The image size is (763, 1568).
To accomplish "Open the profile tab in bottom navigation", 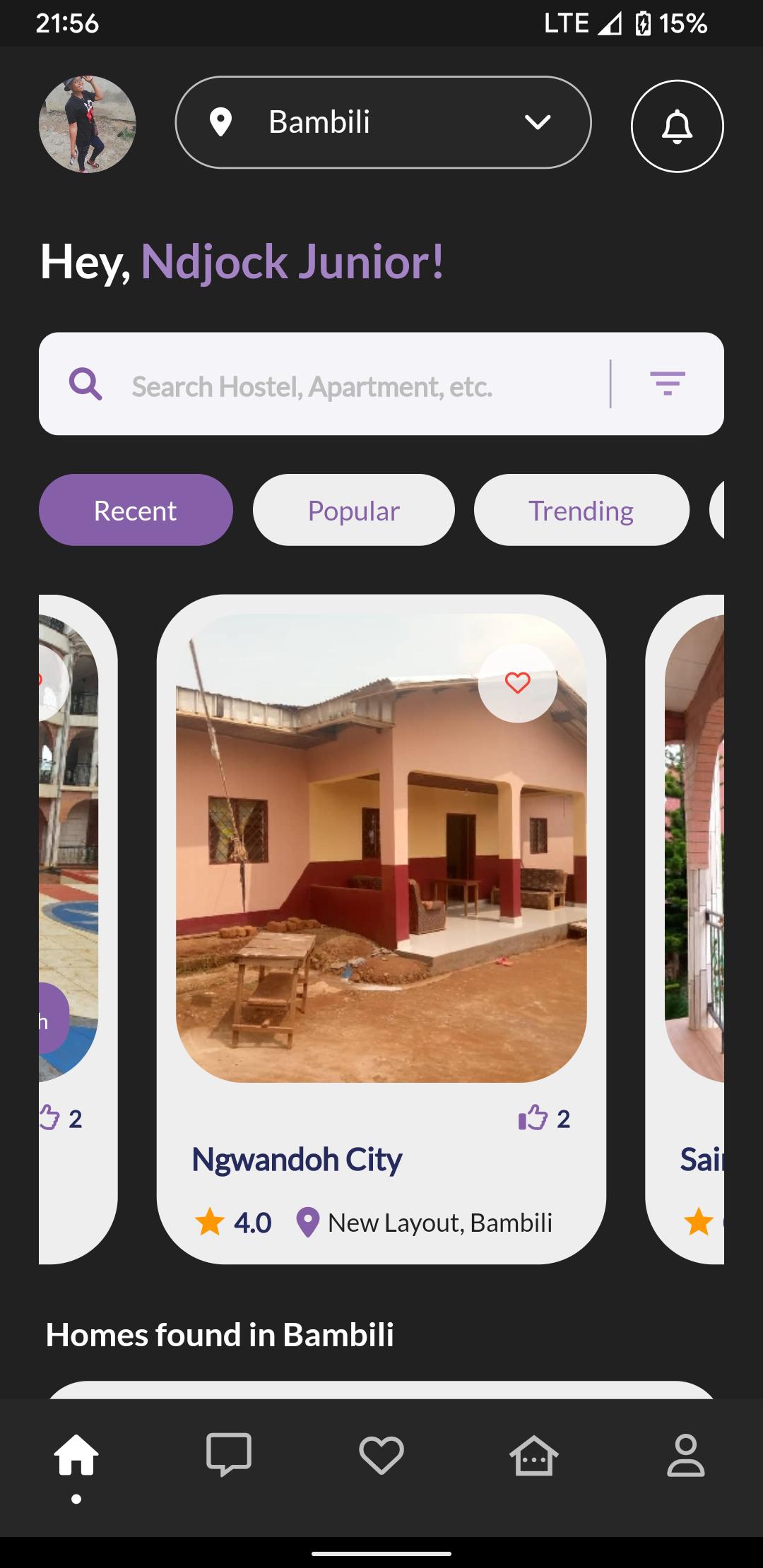I will pyautogui.click(x=686, y=1455).
